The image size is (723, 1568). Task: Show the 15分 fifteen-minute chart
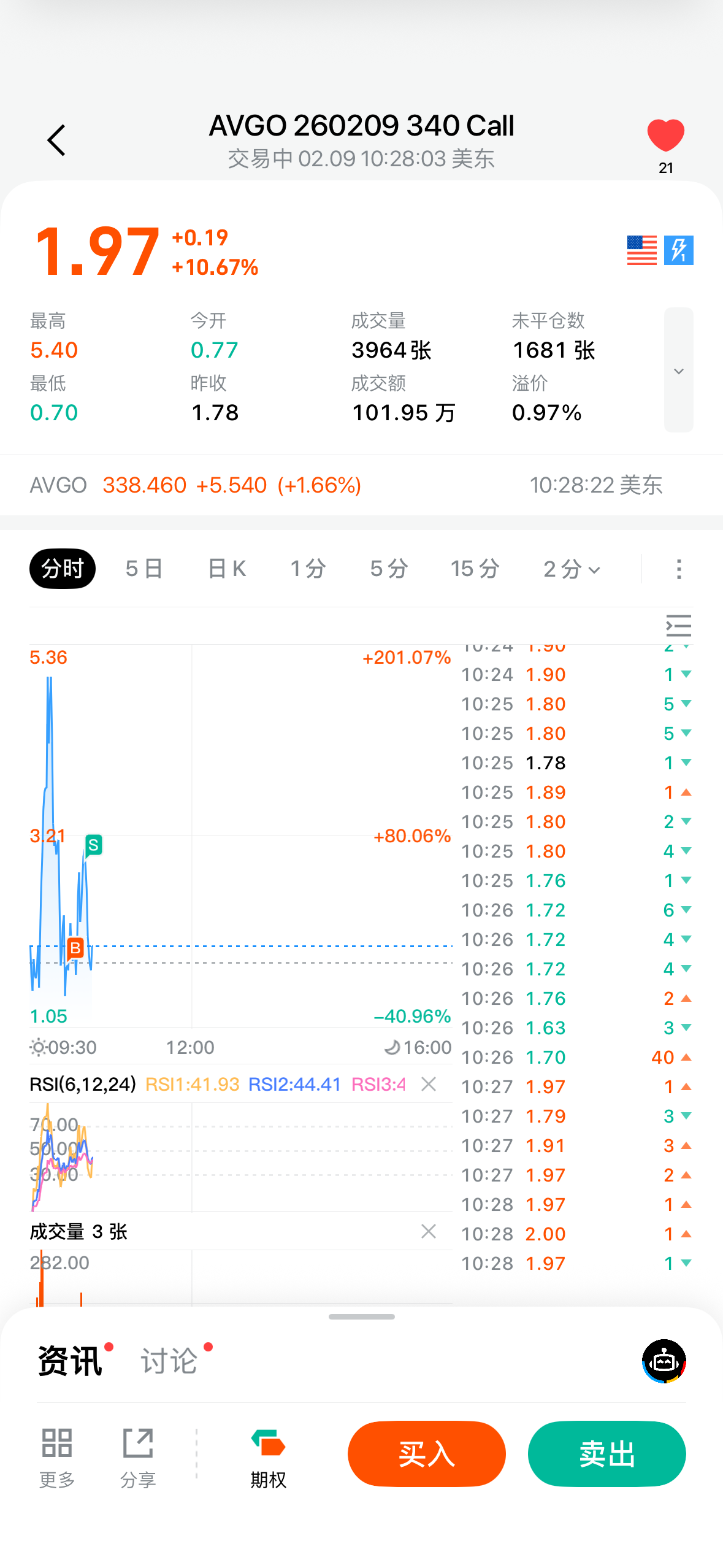coord(475,569)
